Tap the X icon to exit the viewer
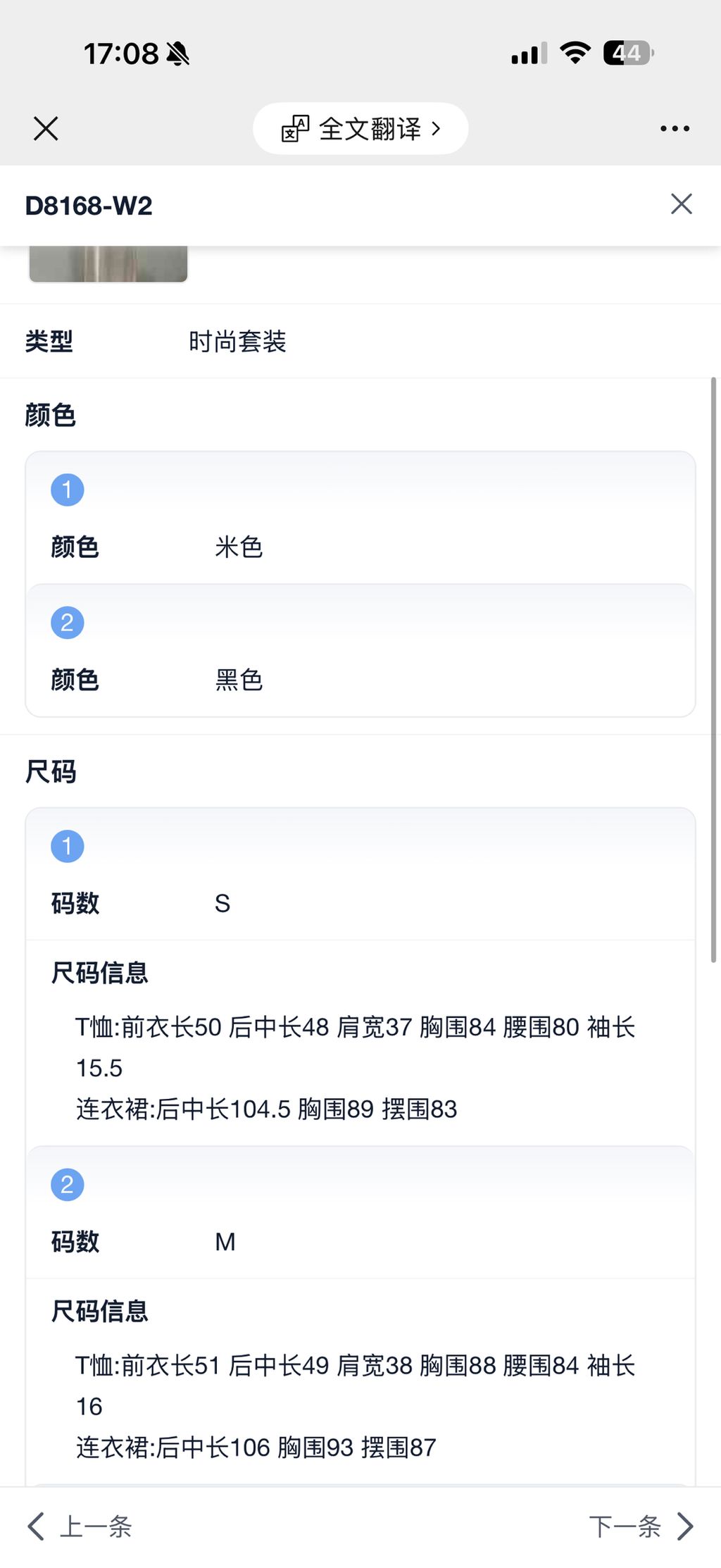 (x=45, y=128)
